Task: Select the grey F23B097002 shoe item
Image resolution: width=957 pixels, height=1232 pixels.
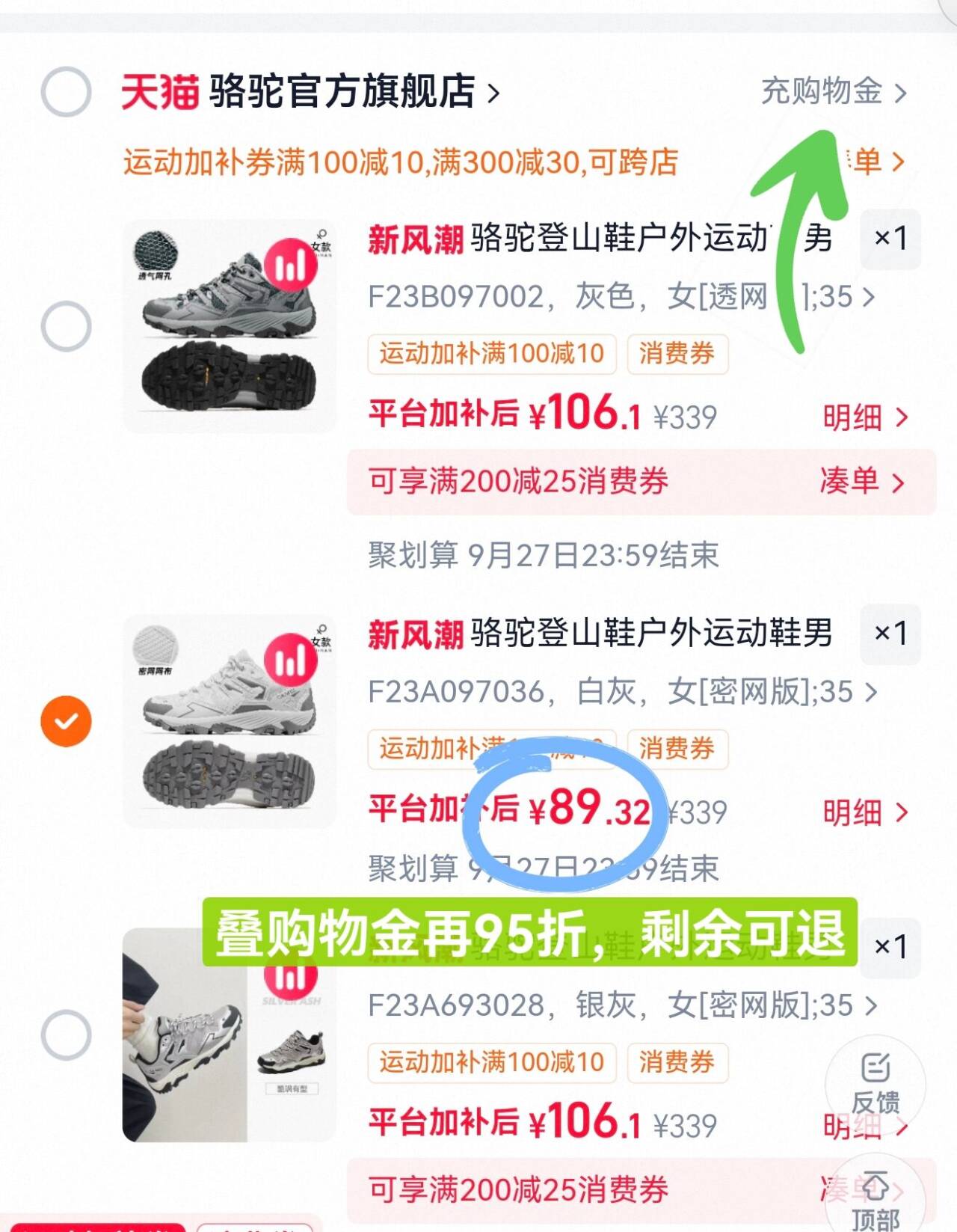Action: (66, 327)
